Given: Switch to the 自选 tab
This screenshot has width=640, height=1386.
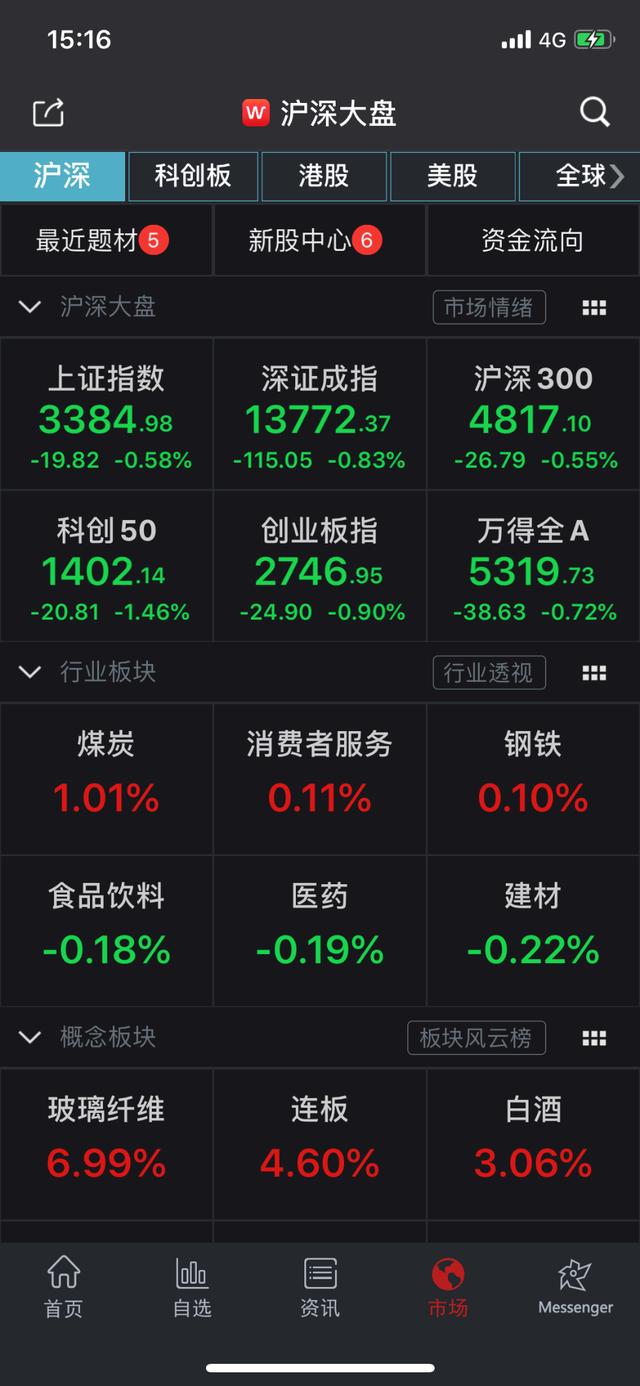Looking at the screenshot, I should pyautogui.click(x=192, y=1287).
